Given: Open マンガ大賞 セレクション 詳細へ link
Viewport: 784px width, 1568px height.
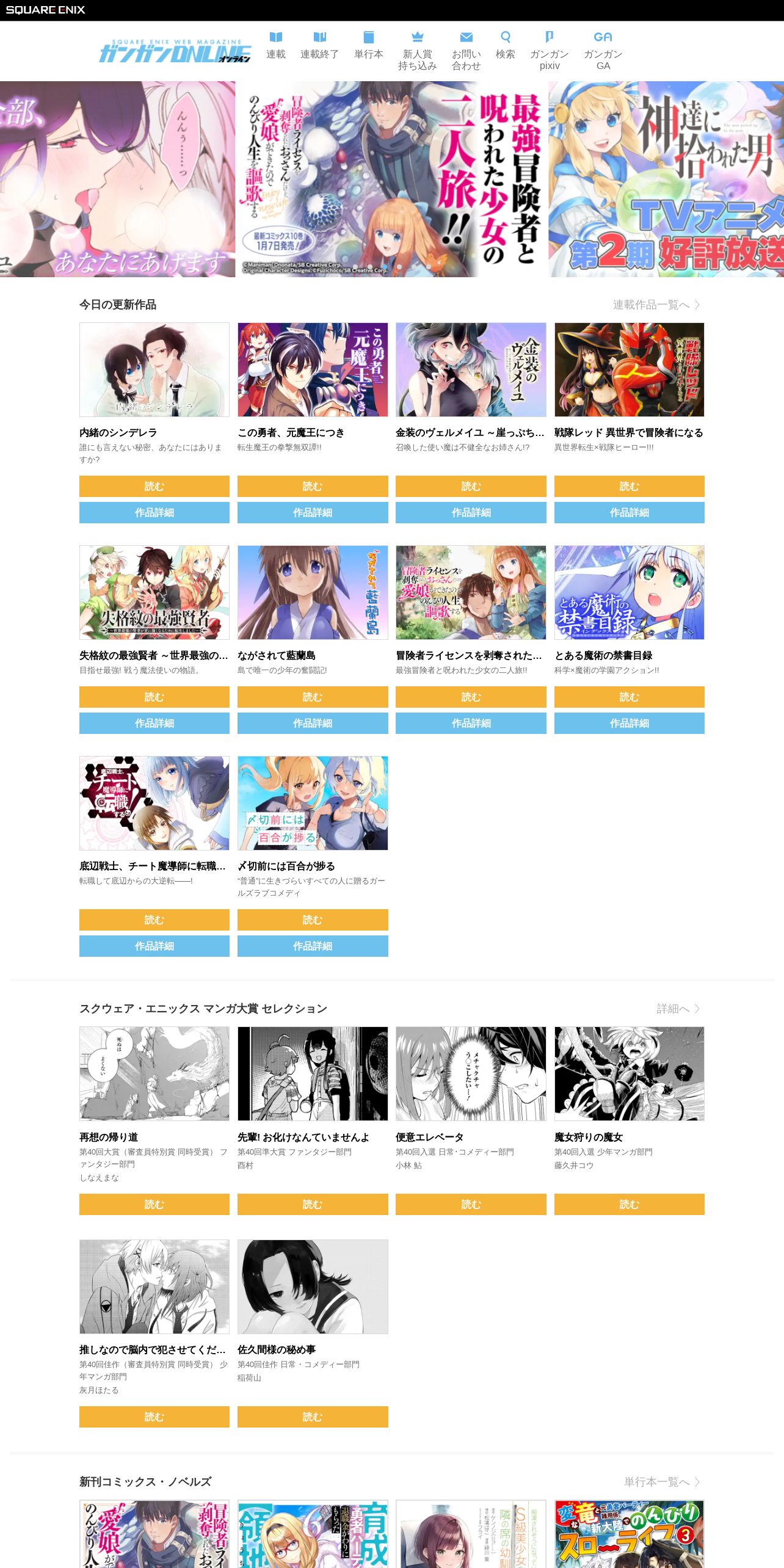Looking at the screenshot, I should (678, 1009).
